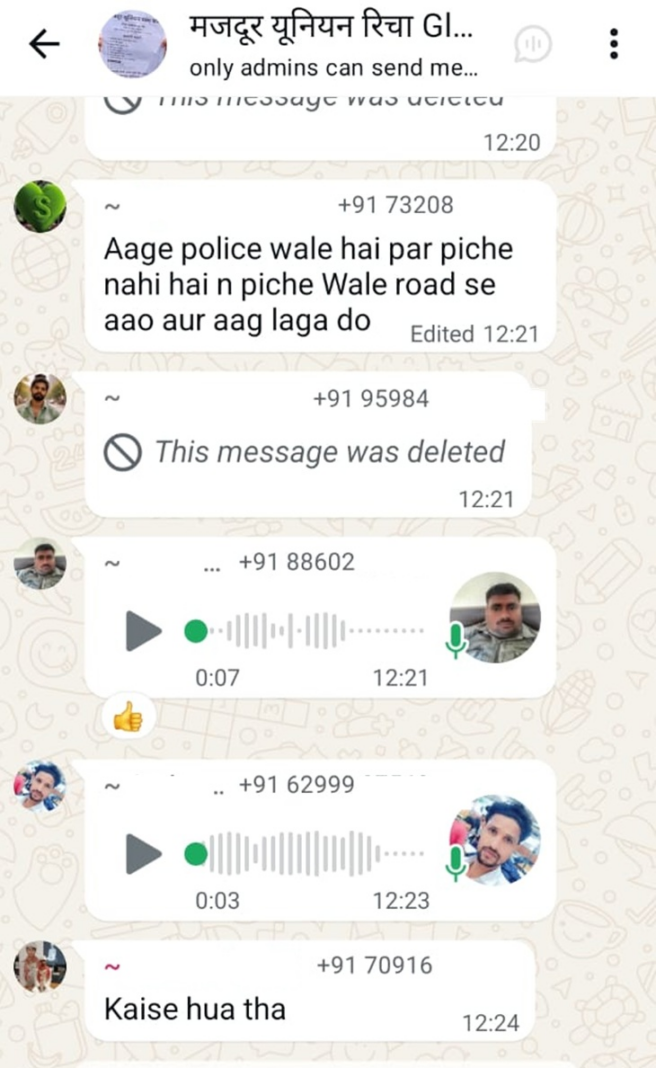Start a voice chat in the group
This screenshot has width=656, height=1068.
pyautogui.click(x=534, y=44)
